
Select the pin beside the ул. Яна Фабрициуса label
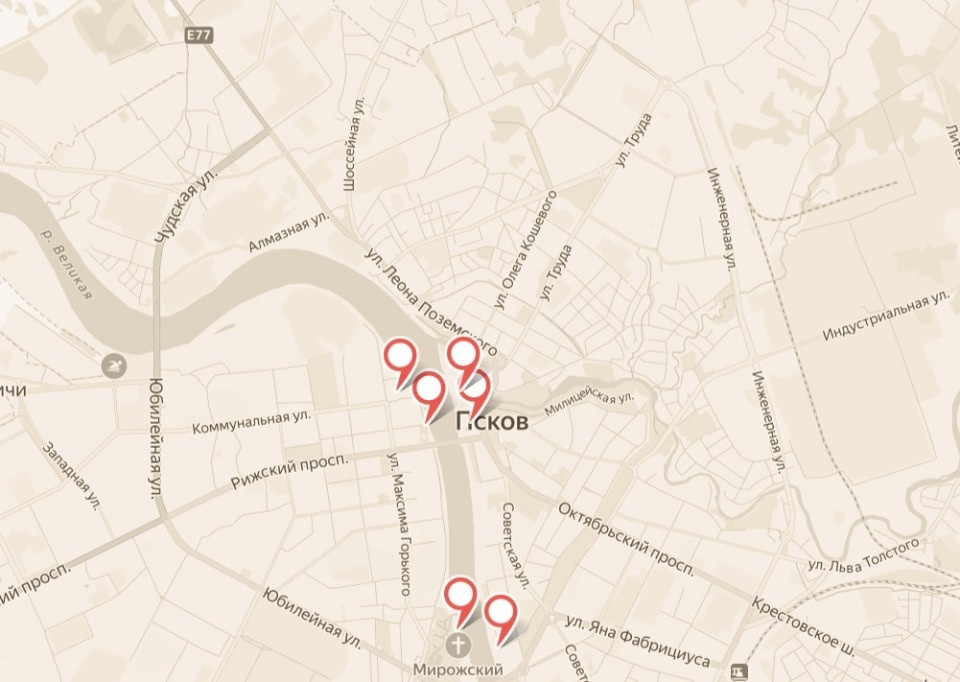500,612
